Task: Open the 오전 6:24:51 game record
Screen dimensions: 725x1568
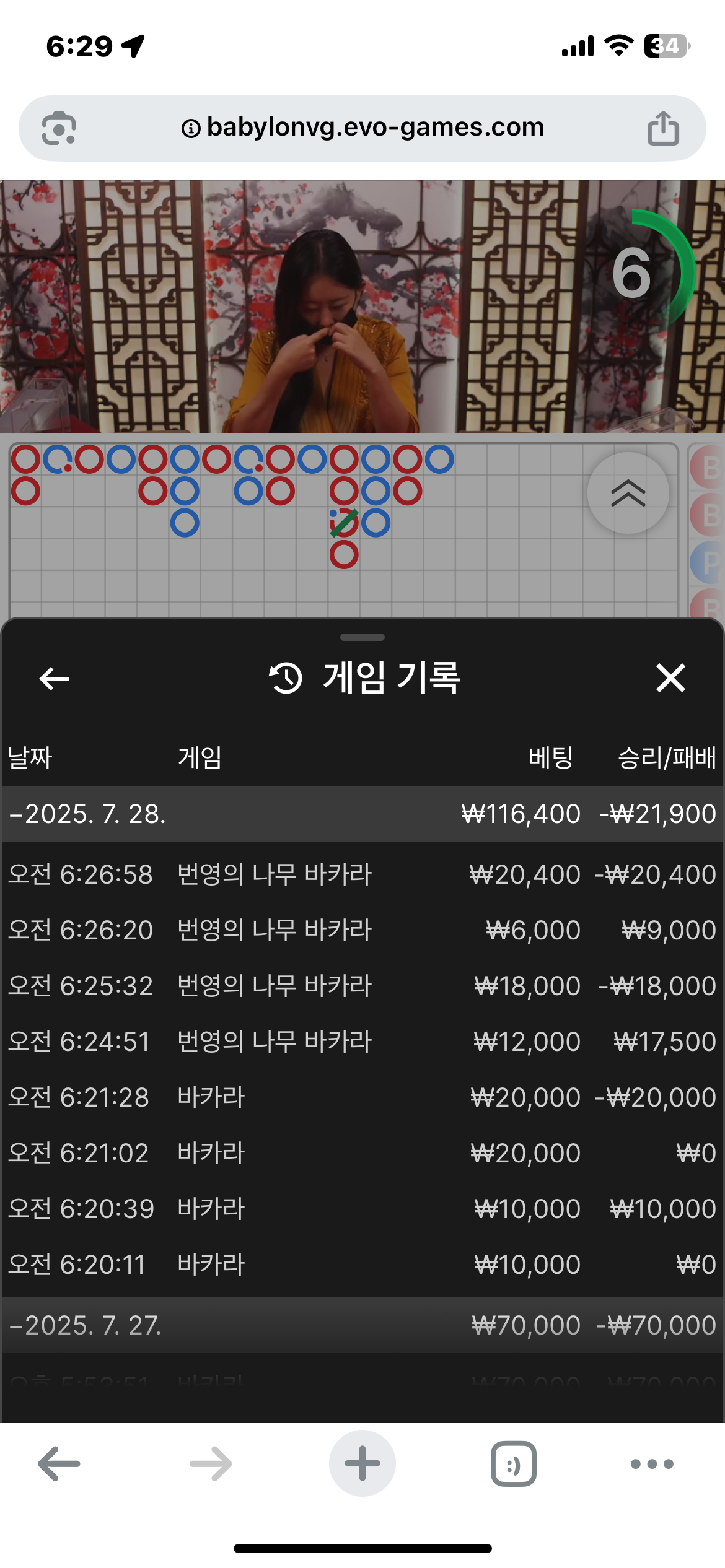Action: tap(362, 1042)
